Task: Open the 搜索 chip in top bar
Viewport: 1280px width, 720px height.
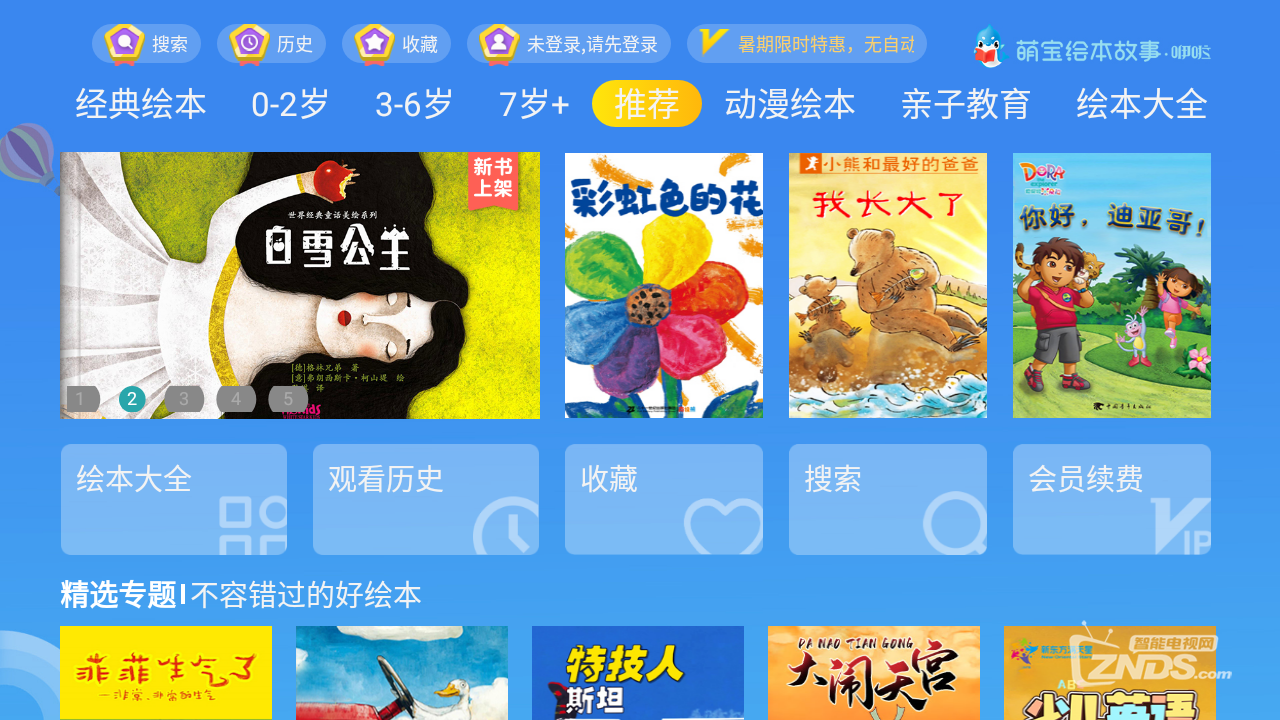Action: (147, 44)
